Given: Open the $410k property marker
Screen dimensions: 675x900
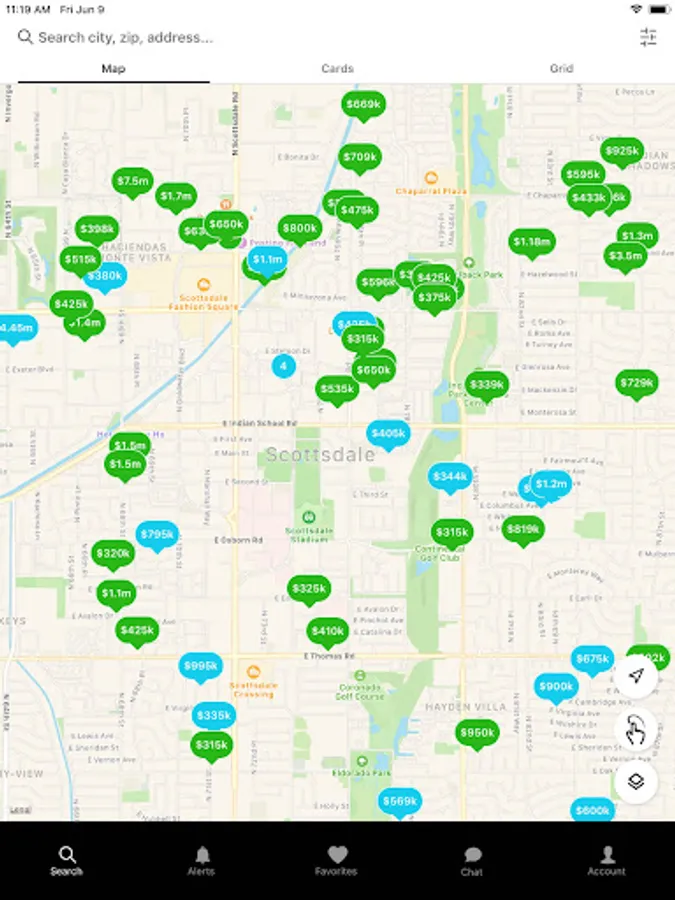Looking at the screenshot, I should [x=327, y=633].
